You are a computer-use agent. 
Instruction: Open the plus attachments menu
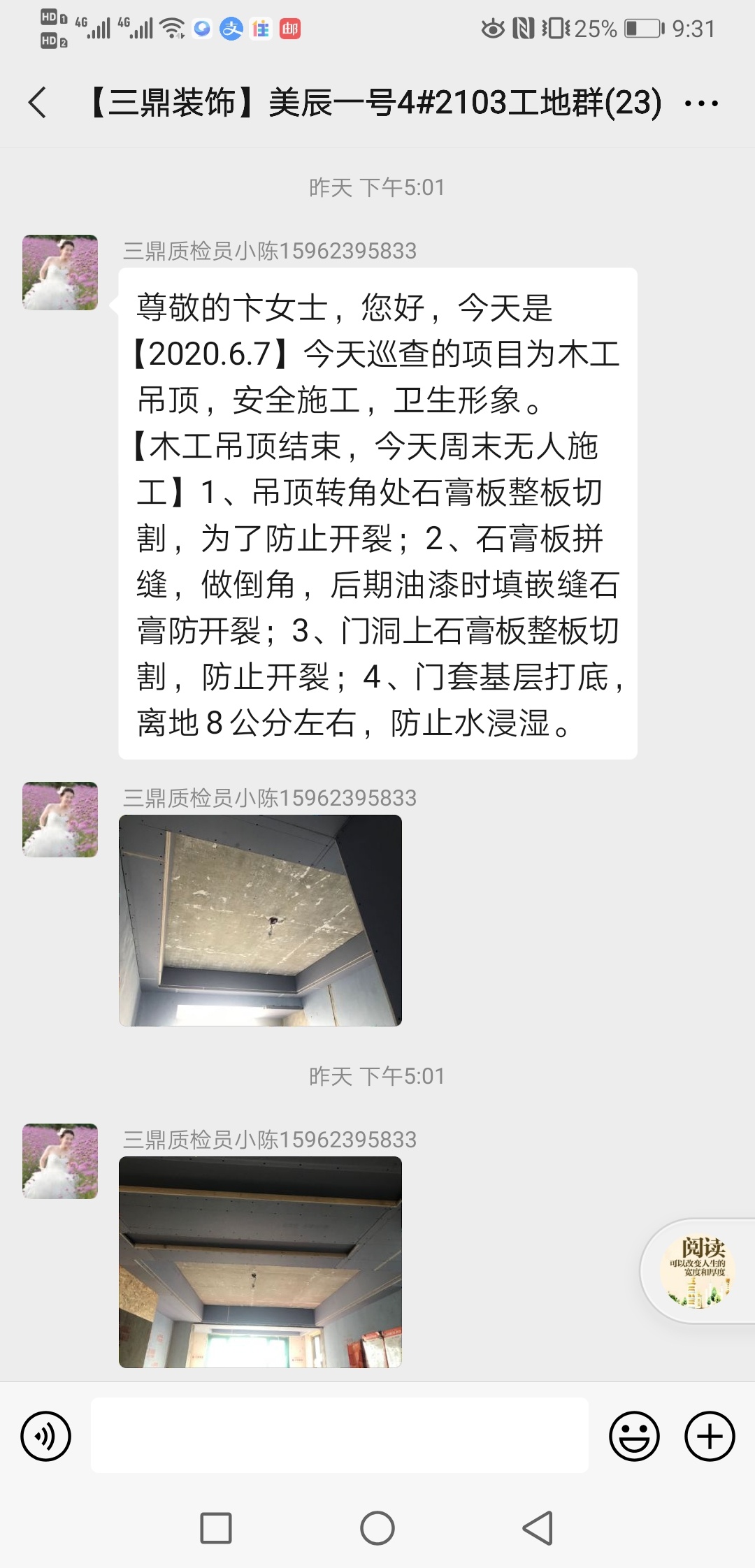pyautogui.click(x=710, y=1437)
